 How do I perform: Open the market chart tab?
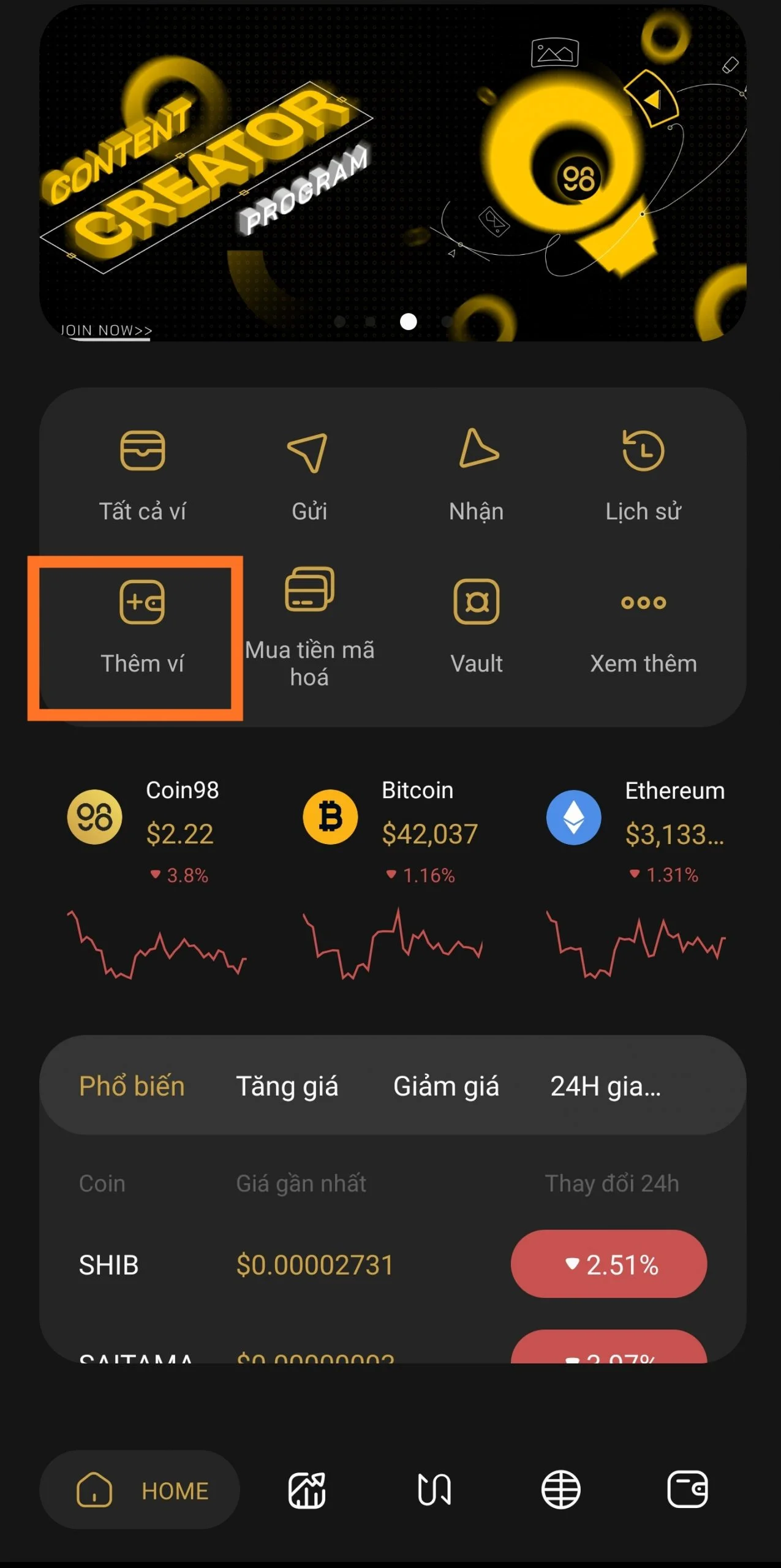[x=307, y=1490]
